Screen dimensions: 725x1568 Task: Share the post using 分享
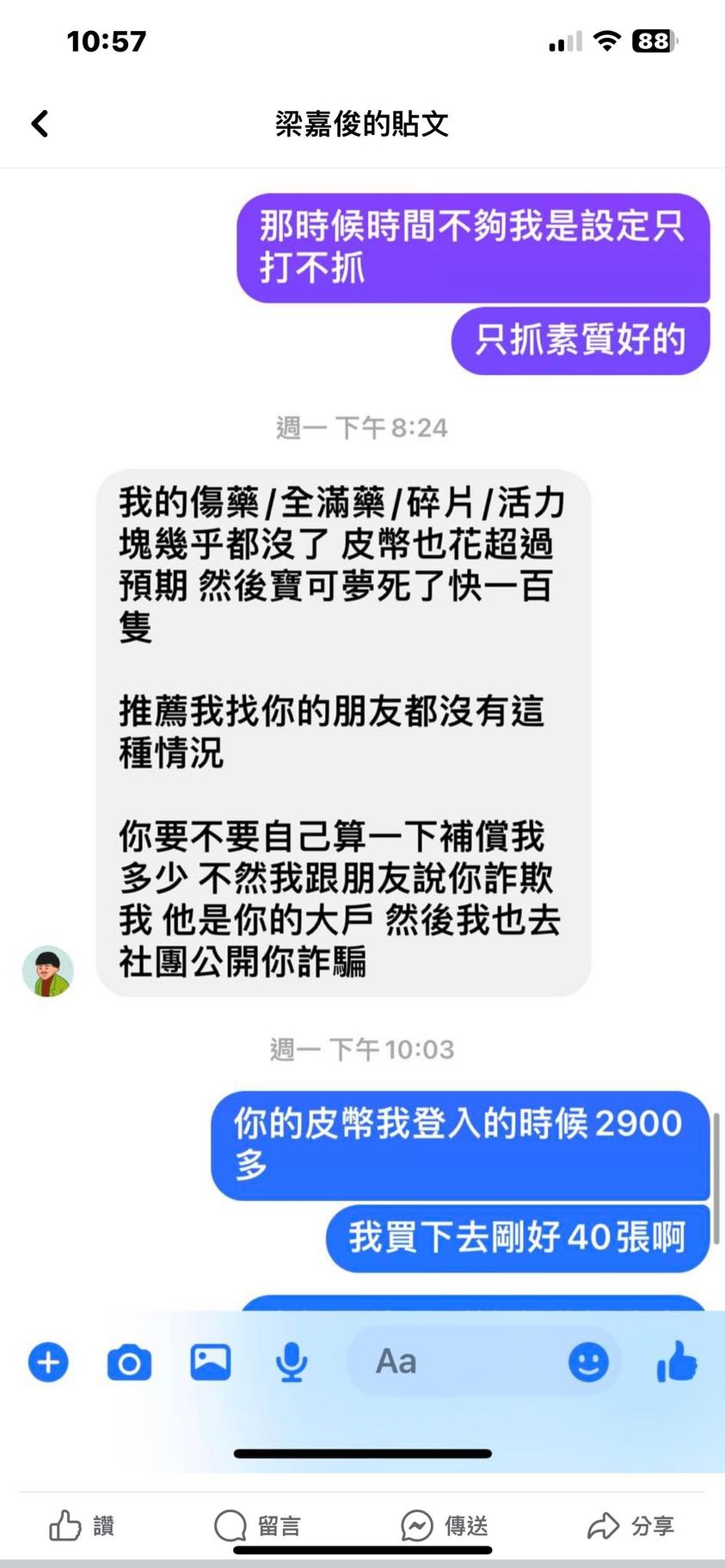click(x=630, y=1526)
